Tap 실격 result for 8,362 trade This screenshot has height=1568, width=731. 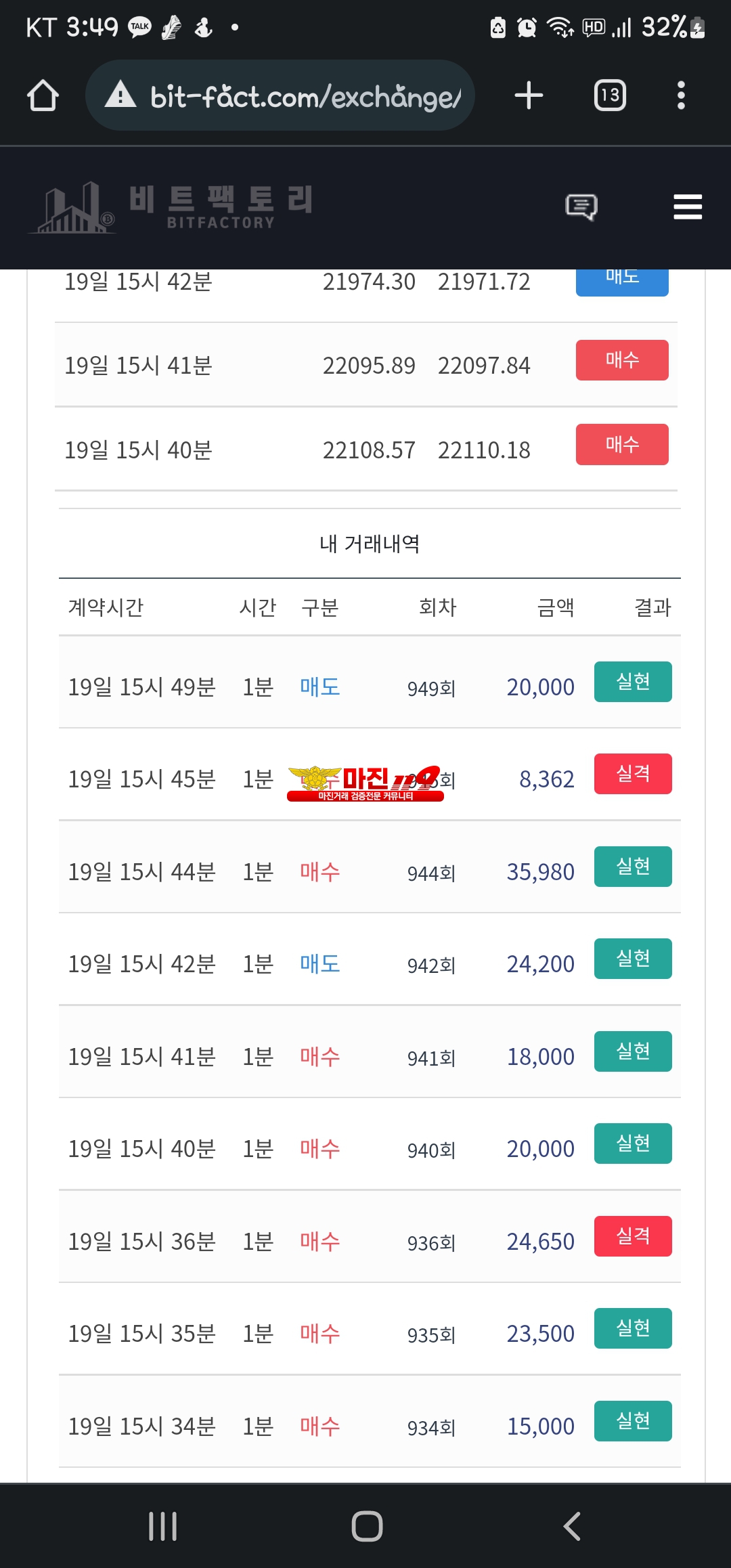[633, 774]
